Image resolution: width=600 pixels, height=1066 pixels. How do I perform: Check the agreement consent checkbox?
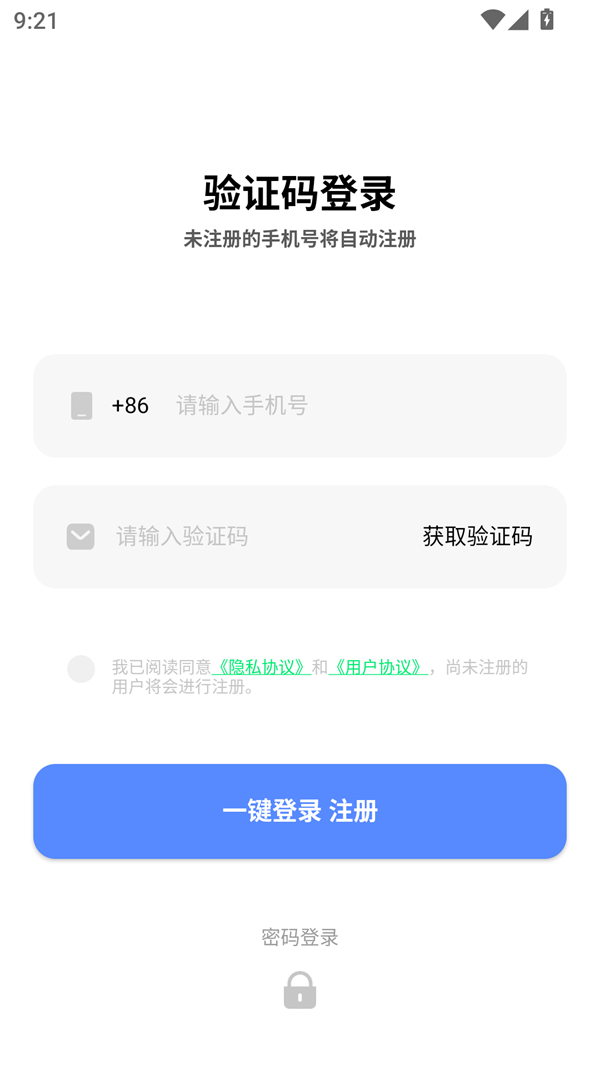(81, 668)
